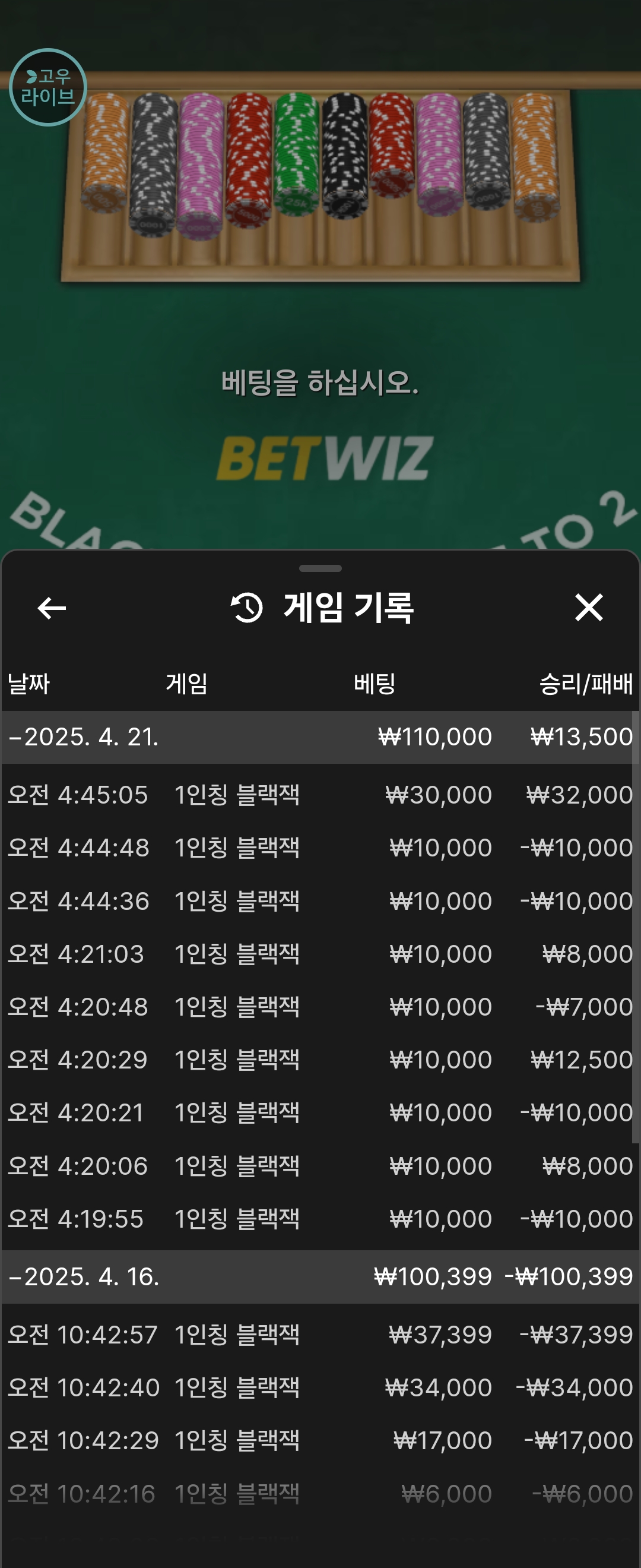Collapse the 2025. 4. 21. date group

point(82,737)
